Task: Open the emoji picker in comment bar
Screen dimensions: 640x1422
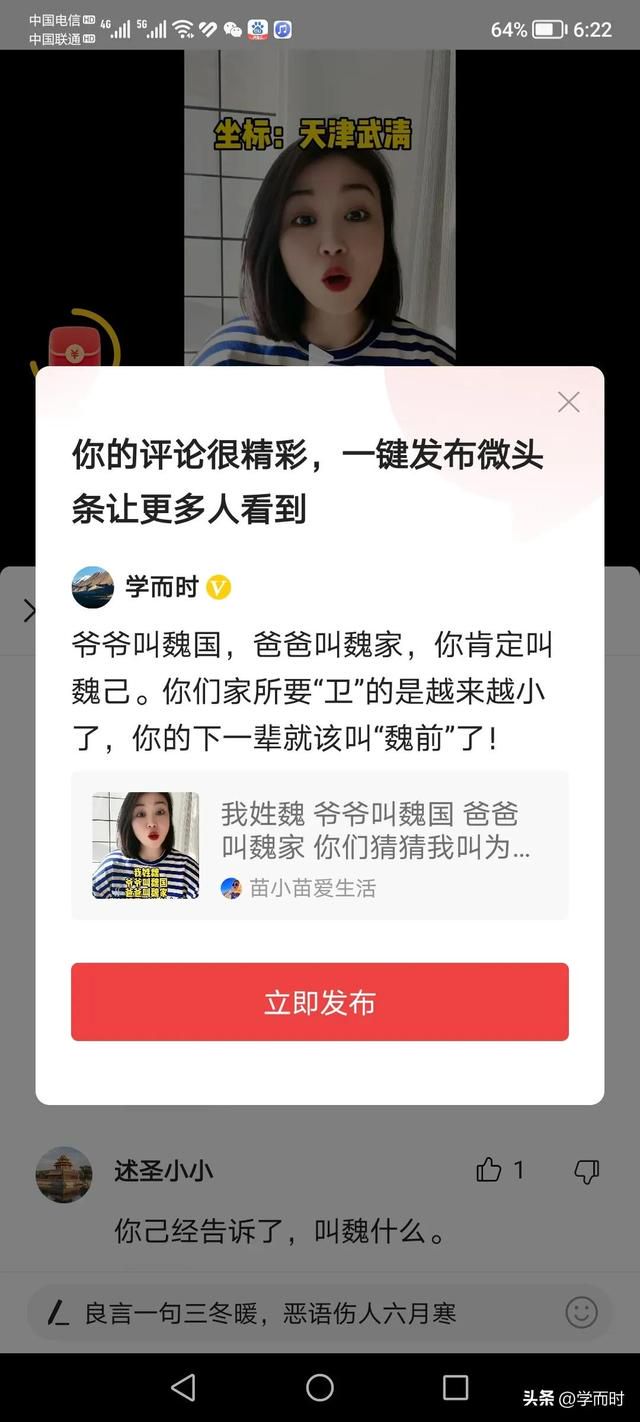Action: pyautogui.click(x=581, y=1312)
